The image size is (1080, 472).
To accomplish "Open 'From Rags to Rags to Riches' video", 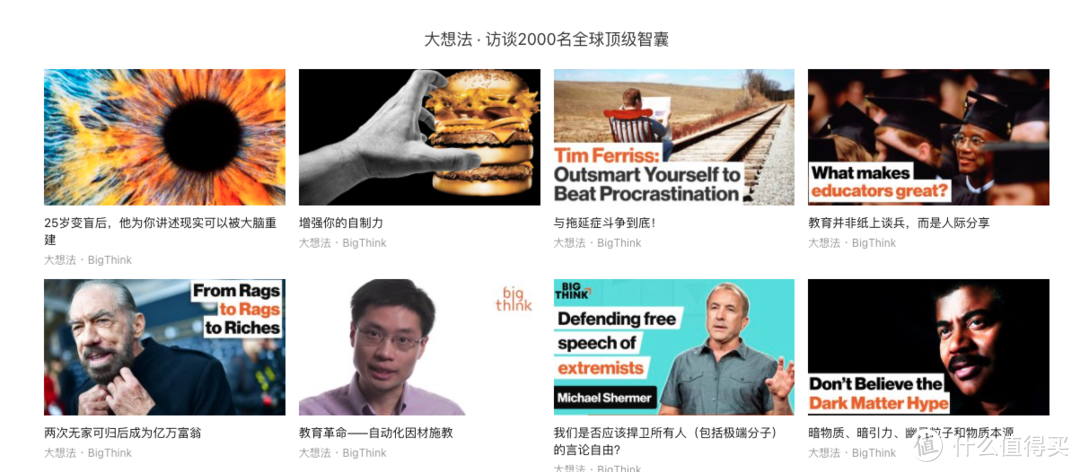I will click(164, 347).
